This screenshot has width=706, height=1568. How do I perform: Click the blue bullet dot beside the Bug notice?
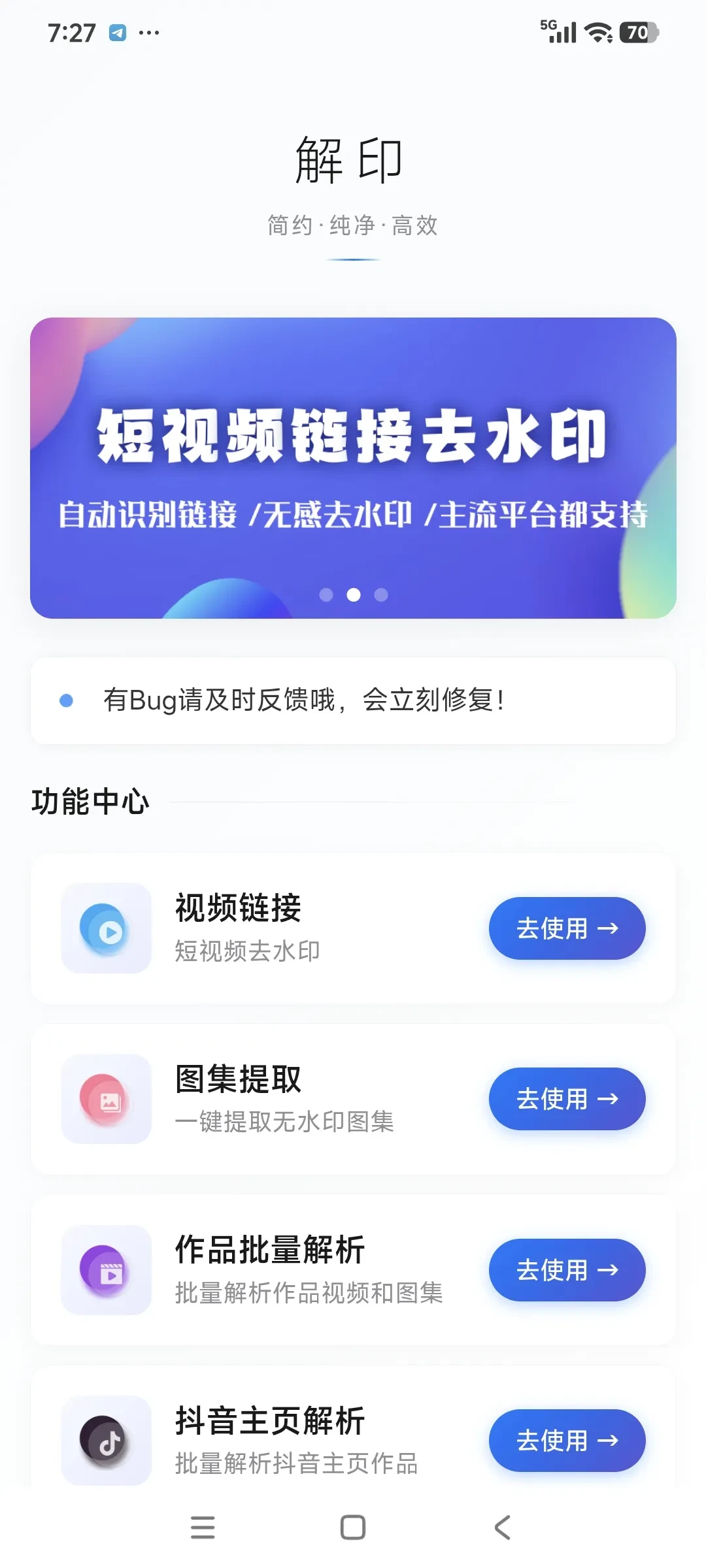click(65, 701)
